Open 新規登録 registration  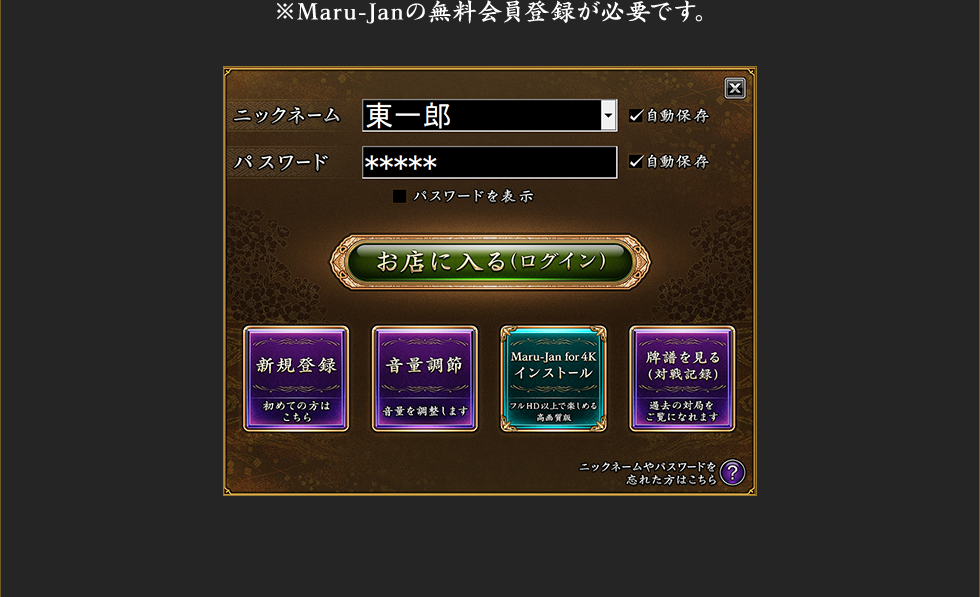point(296,378)
